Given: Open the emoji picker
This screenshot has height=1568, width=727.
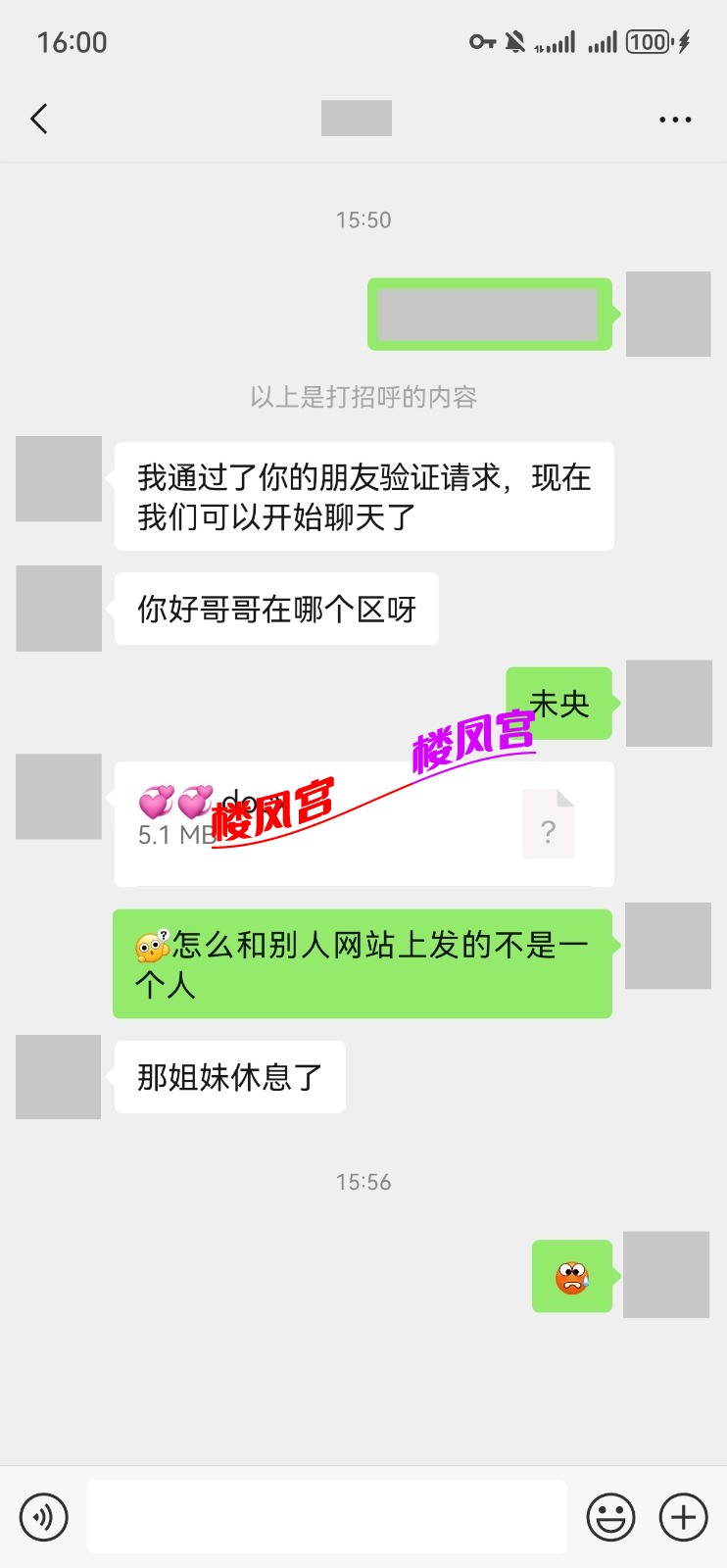Looking at the screenshot, I should coord(610,1517).
